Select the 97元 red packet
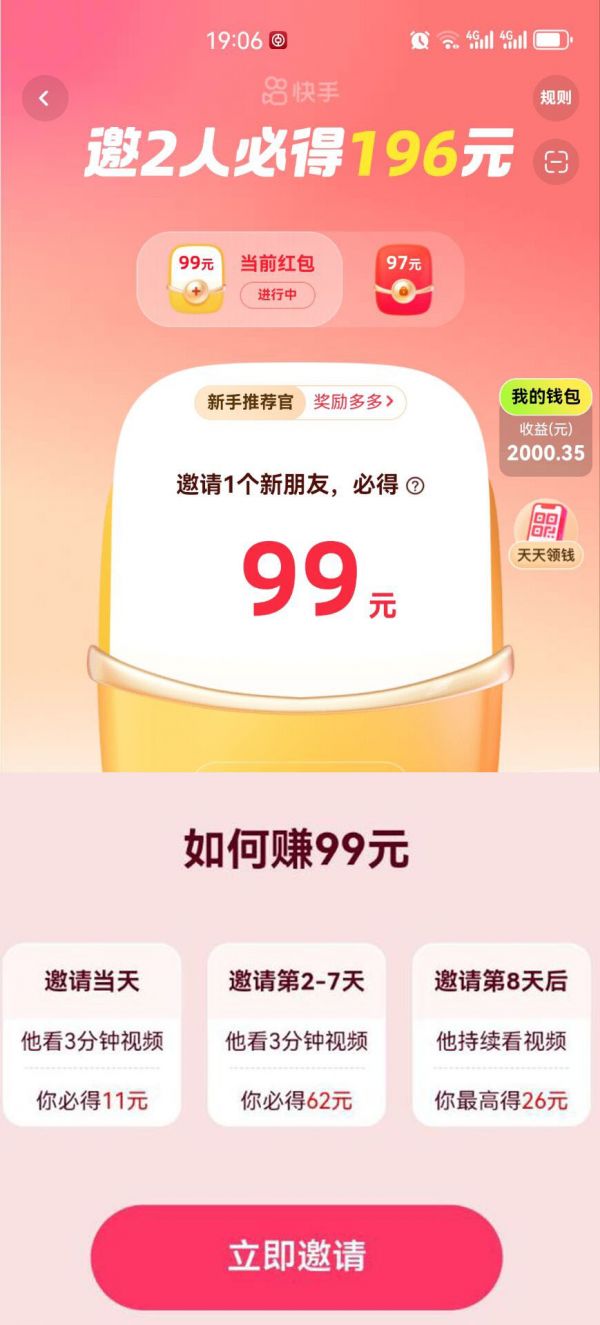The width and height of the screenshot is (600, 1325). pos(403,279)
